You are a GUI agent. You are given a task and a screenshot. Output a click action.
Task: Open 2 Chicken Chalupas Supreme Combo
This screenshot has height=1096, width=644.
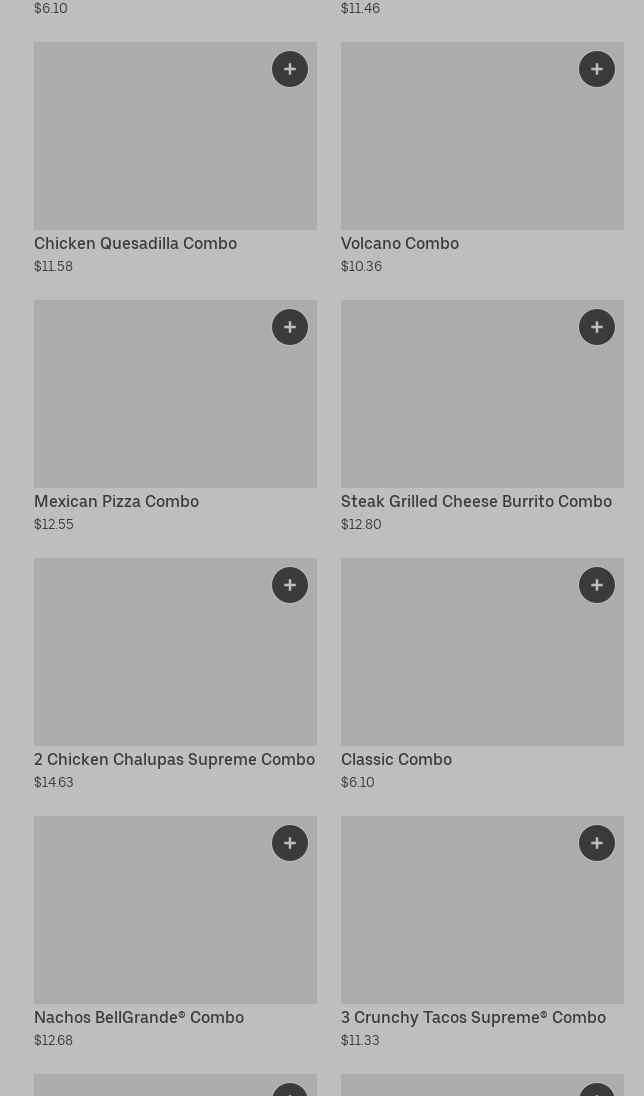175,674
